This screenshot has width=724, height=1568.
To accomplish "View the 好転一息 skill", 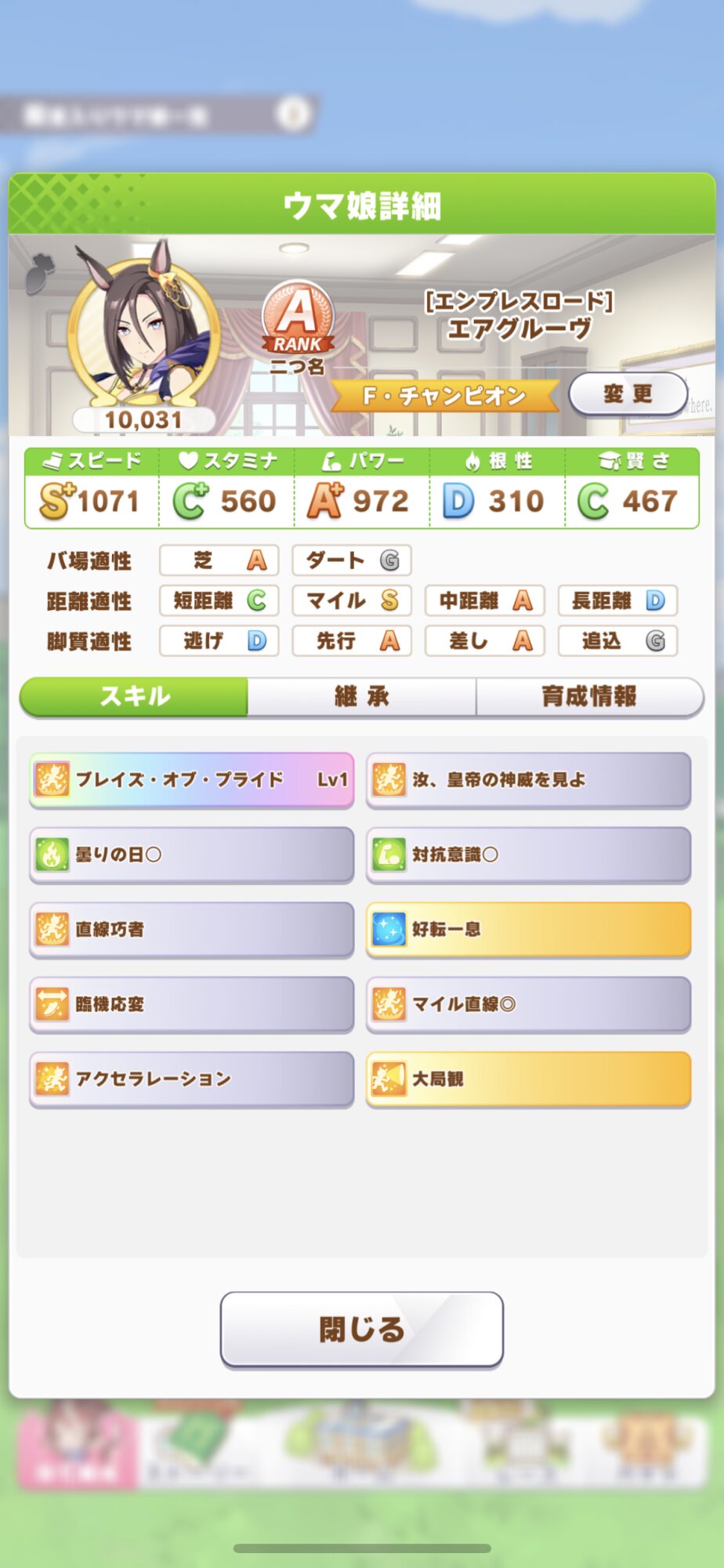I will (x=528, y=929).
